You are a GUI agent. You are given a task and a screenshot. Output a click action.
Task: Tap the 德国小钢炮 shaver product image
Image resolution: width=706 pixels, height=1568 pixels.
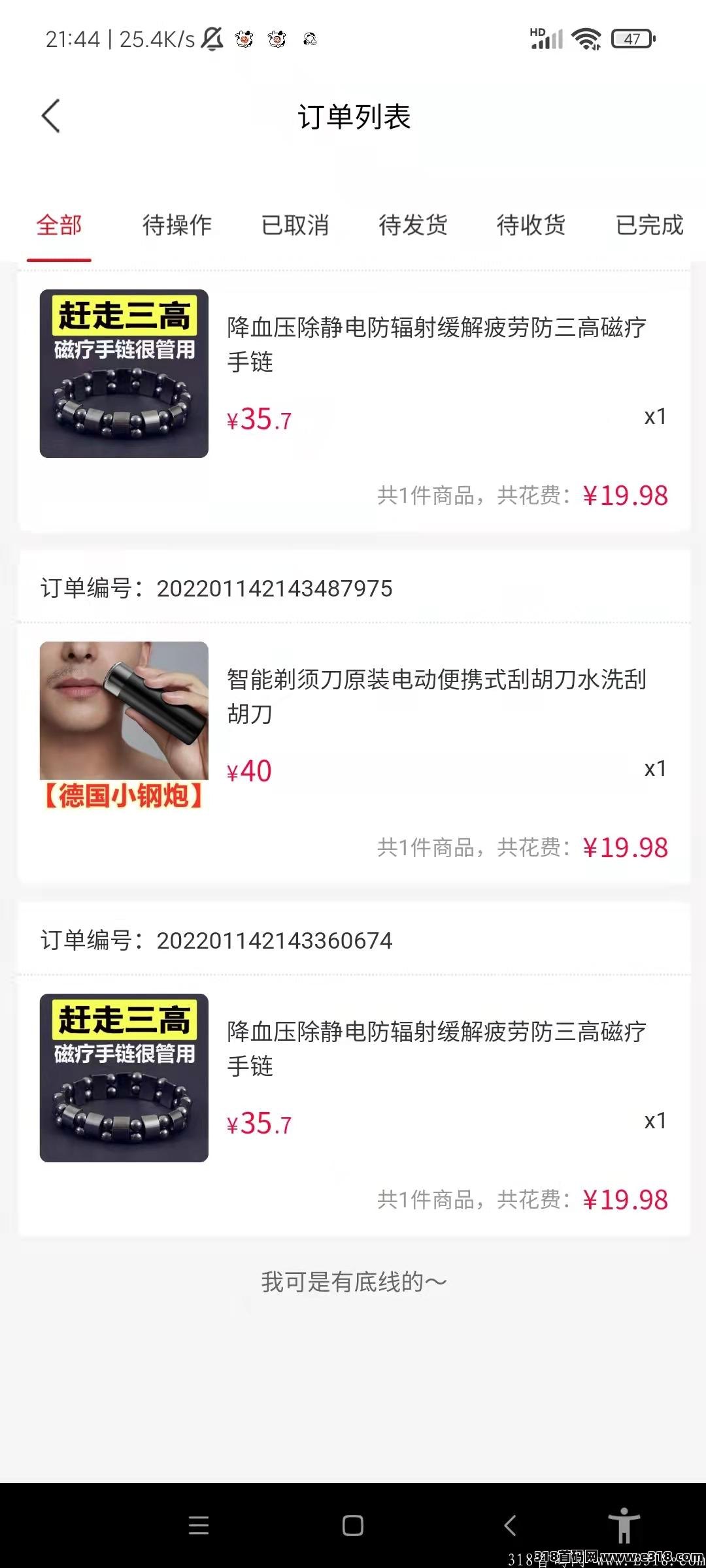click(123, 727)
